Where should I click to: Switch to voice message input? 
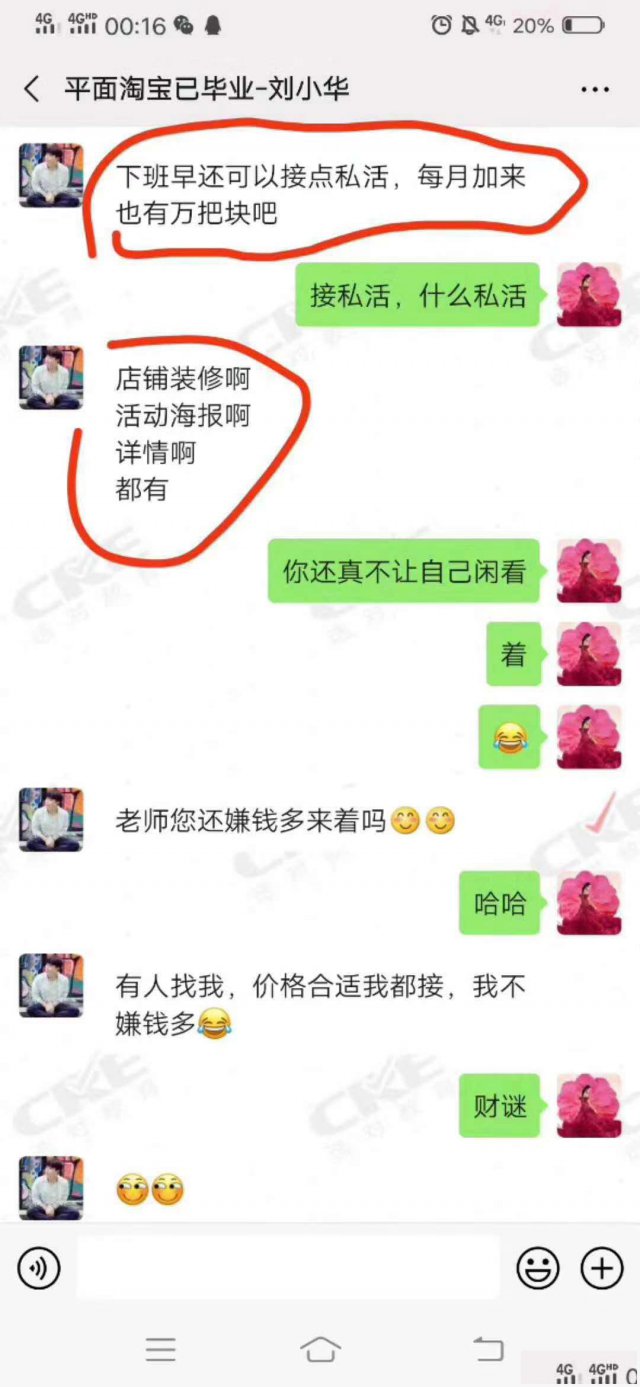[39, 1269]
